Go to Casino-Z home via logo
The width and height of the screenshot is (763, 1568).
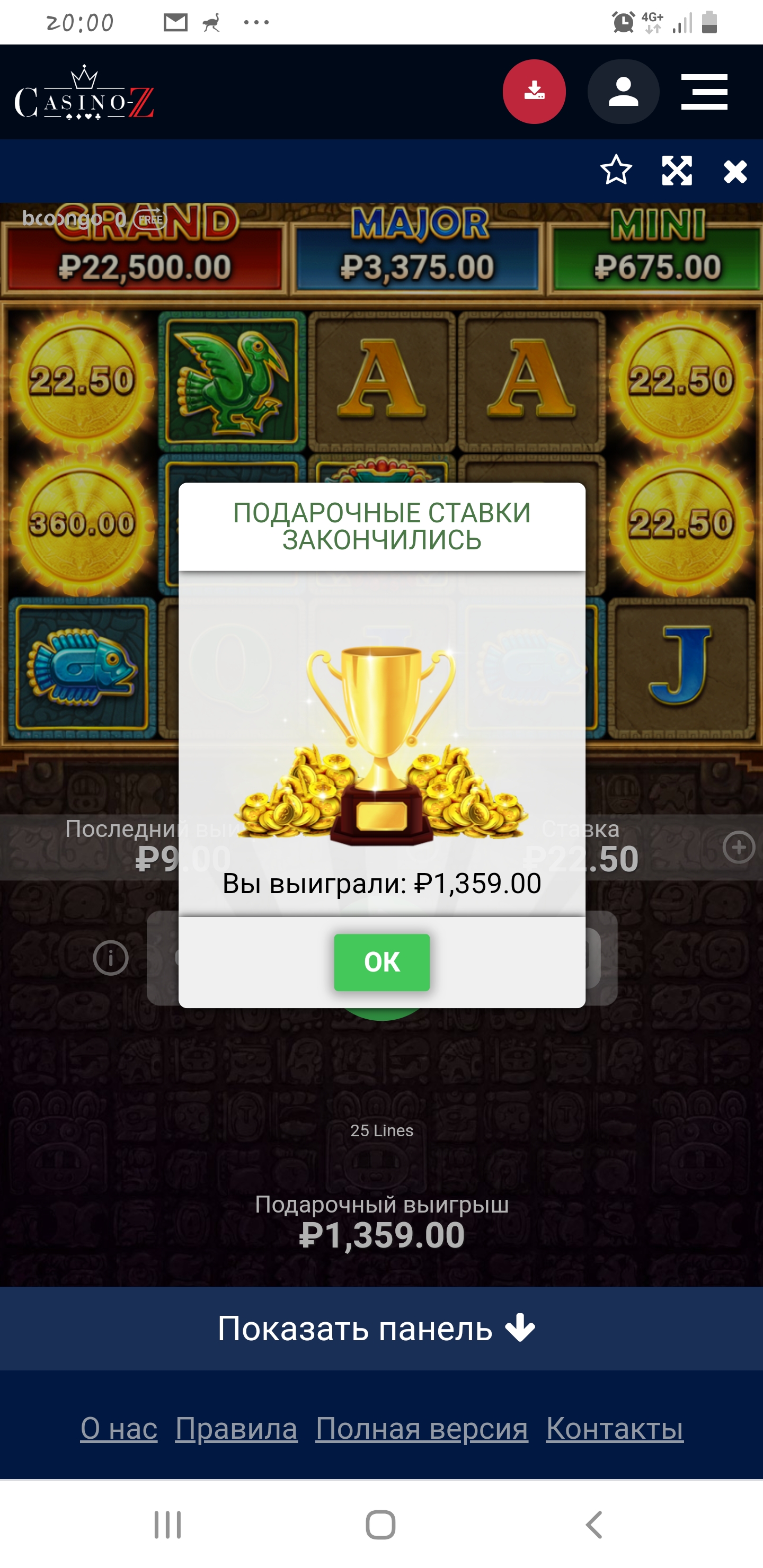(84, 93)
